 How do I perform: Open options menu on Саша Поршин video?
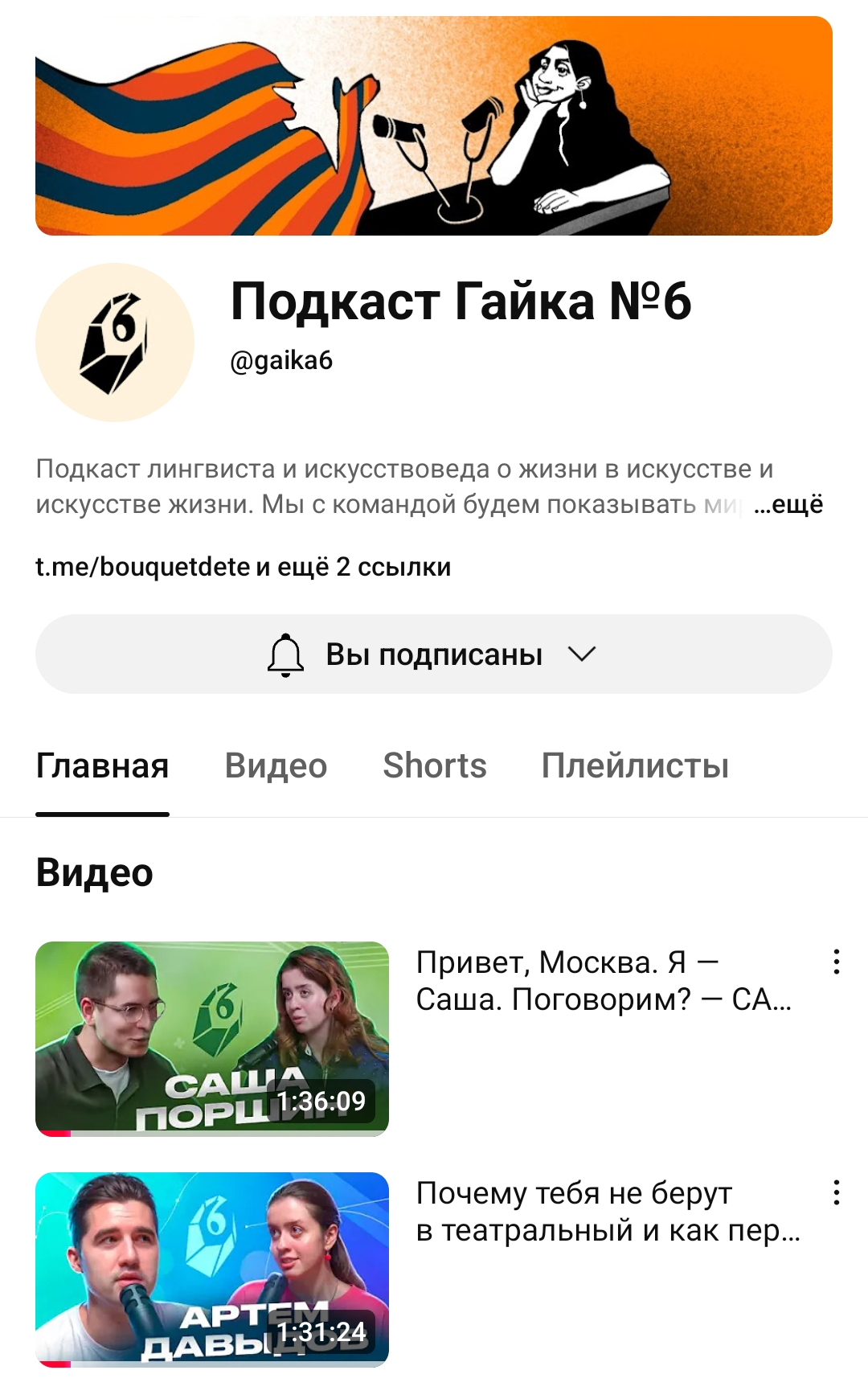[838, 961]
